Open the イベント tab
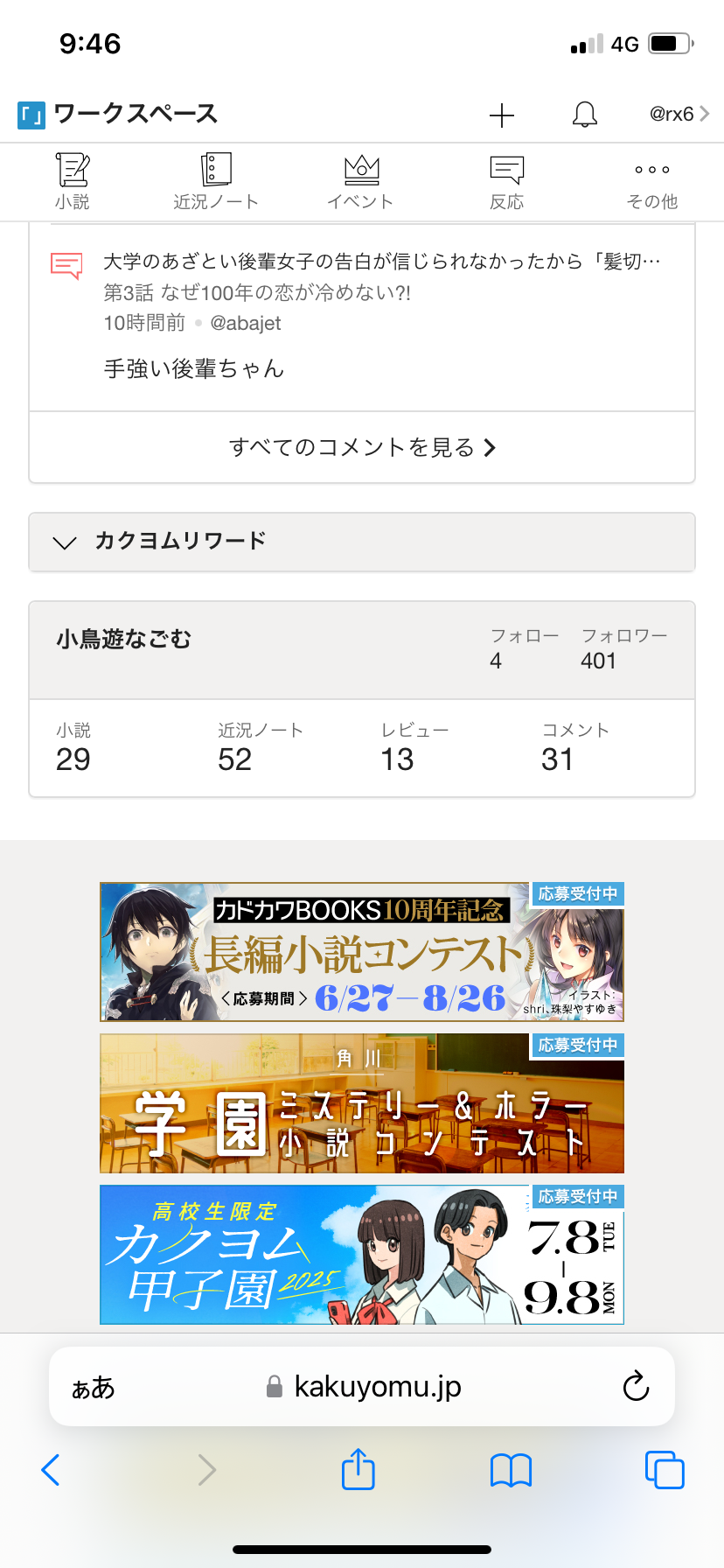724x1568 pixels. (x=360, y=182)
